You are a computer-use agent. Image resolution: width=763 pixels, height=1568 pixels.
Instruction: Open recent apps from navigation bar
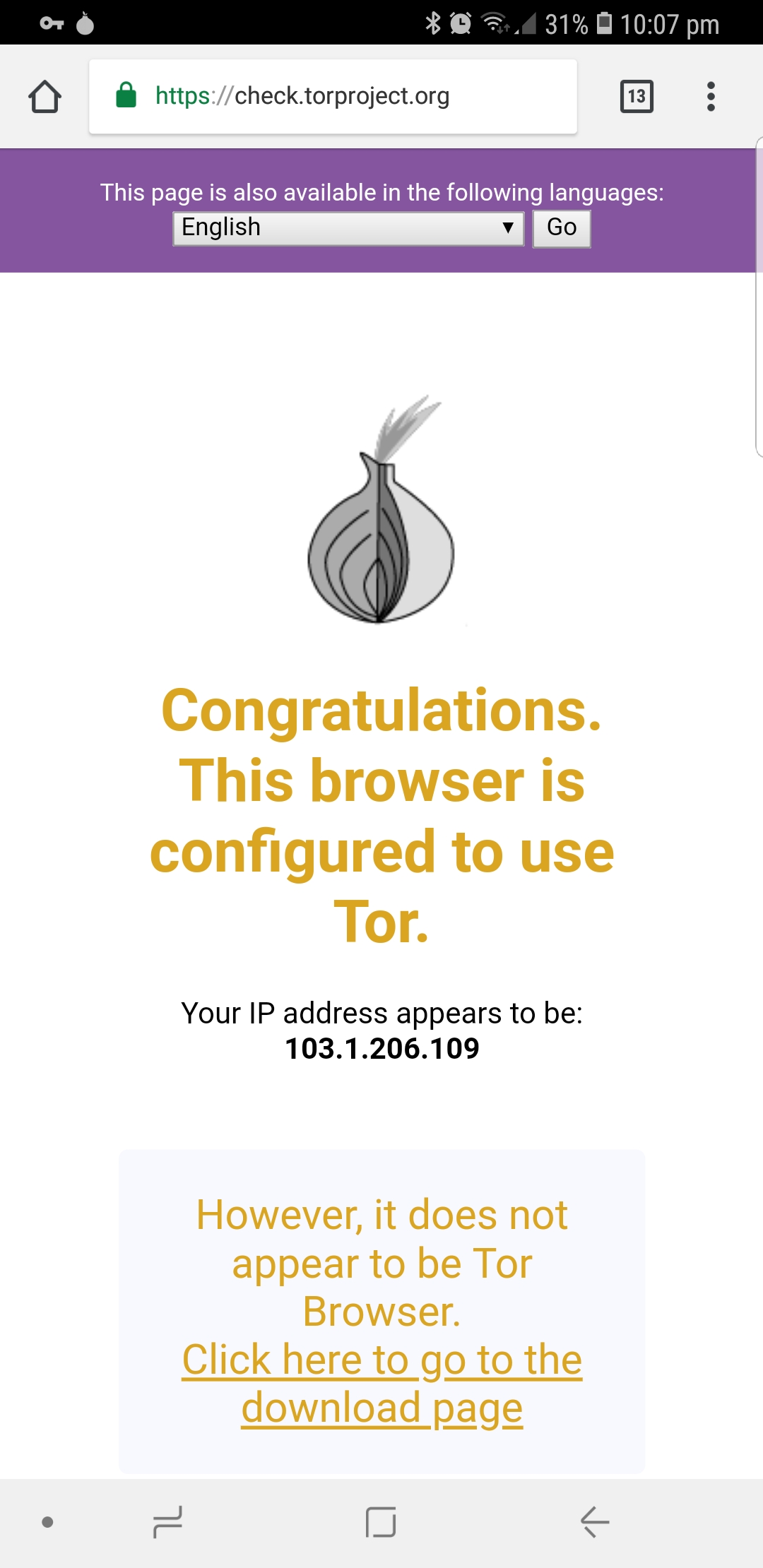(x=167, y=1522)
